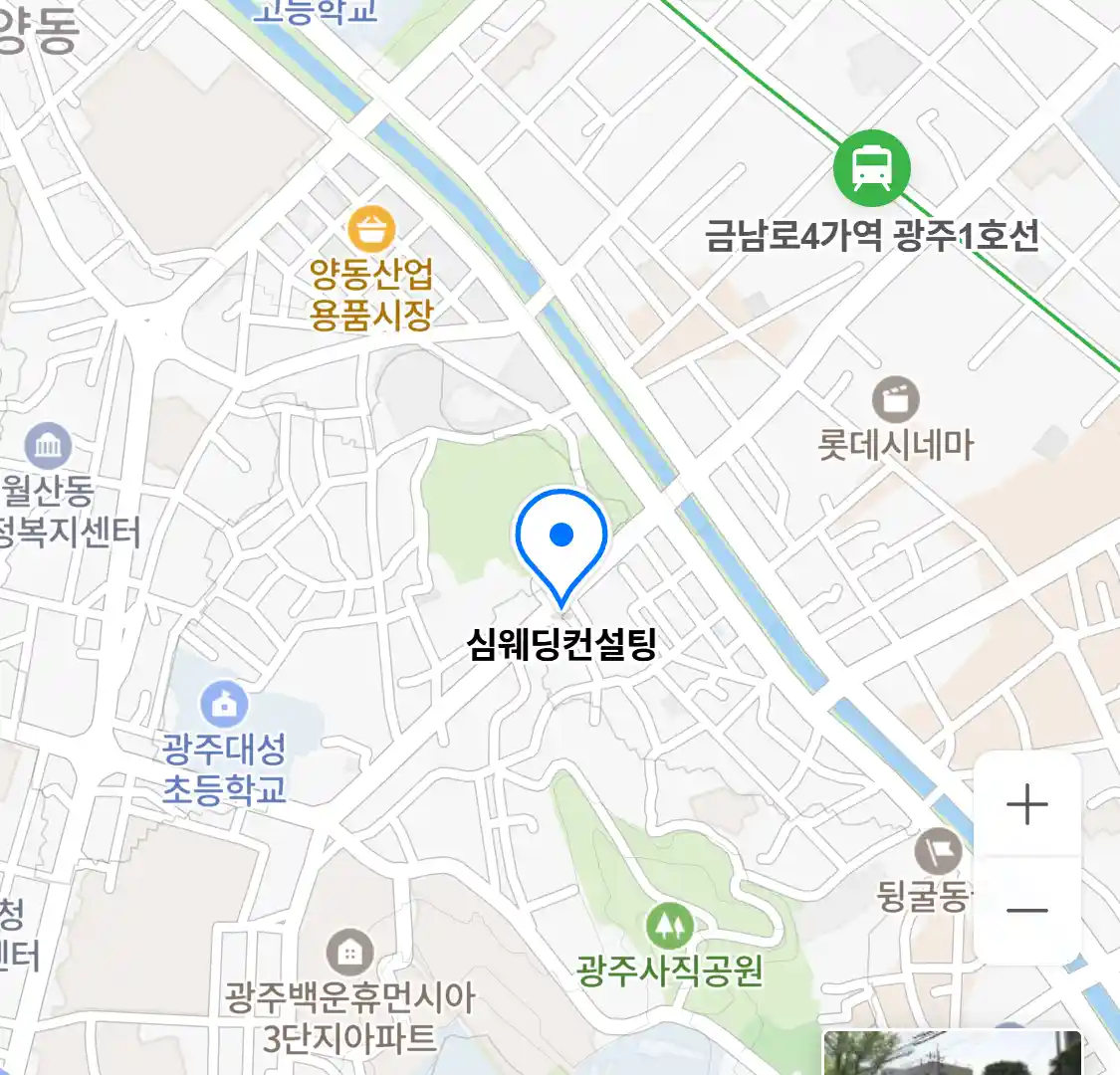
Task: Tap the 심웨딩컨설팅 location pin
Action: [561, 540]
